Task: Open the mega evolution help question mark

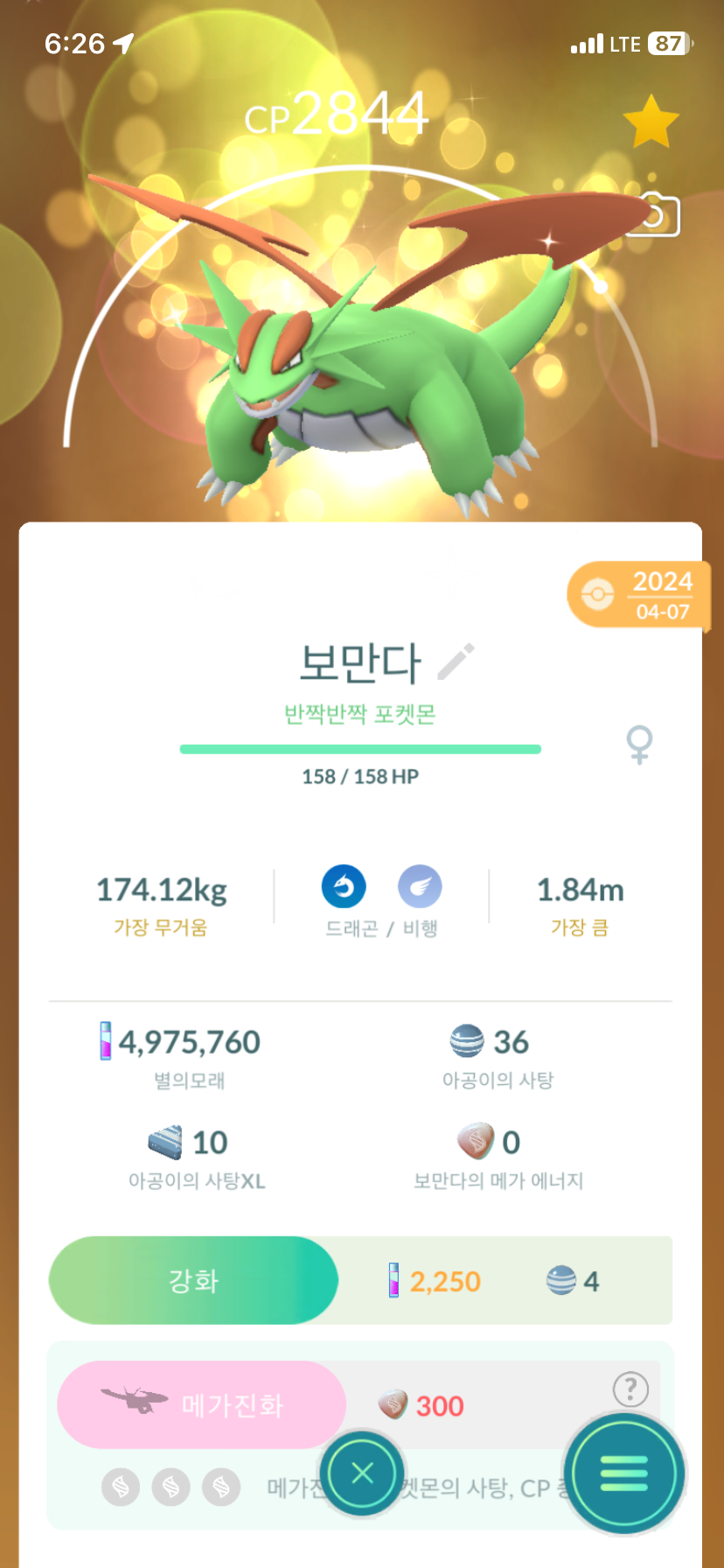Action: point(630,1389)
